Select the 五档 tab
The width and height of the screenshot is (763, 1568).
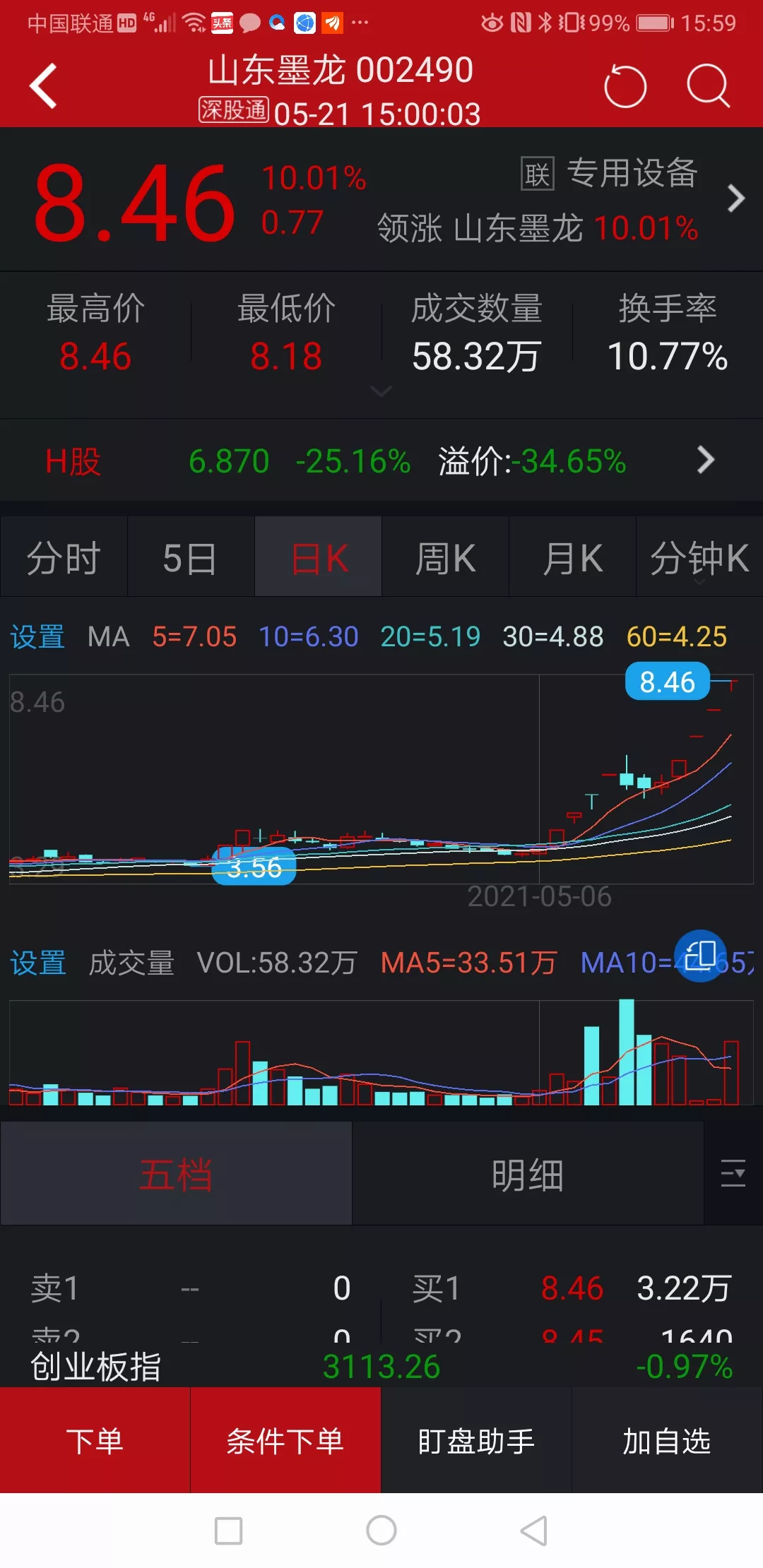pyautogui.click(x=176, y=1175)
